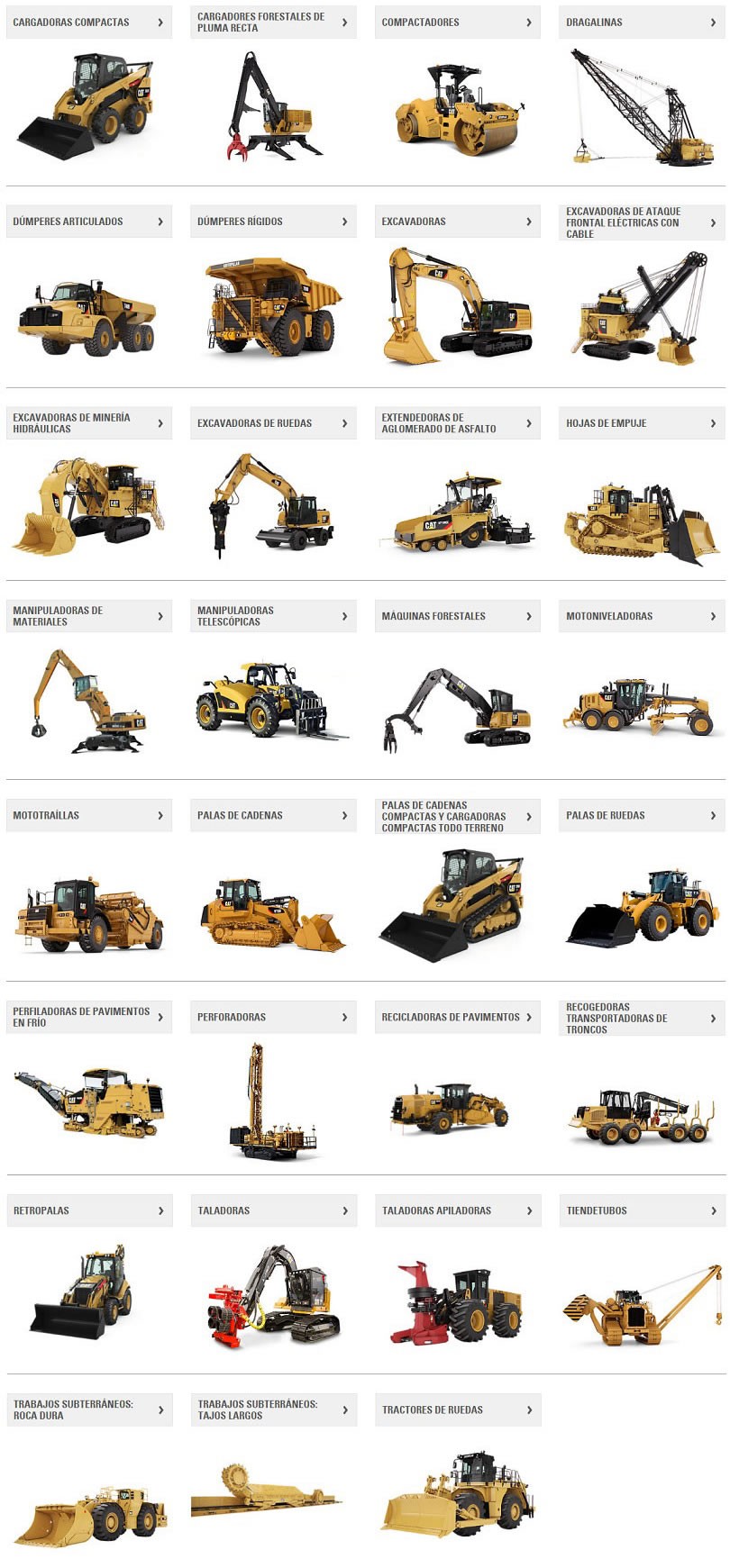View Dúmperes Articulados machines
730x1568 pixels.
tap(88, 222)
